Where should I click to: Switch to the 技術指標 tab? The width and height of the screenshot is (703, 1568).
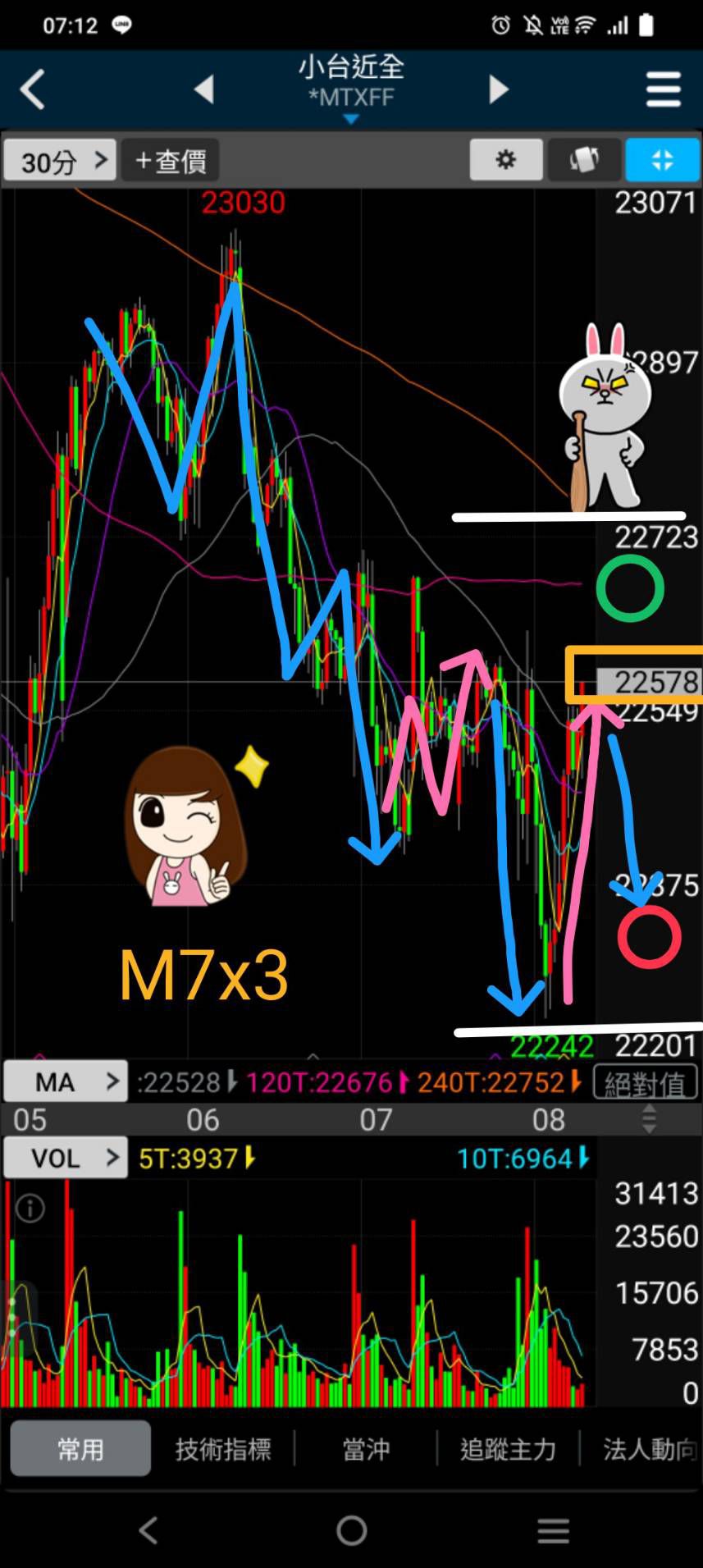(x=222, y=1449)
